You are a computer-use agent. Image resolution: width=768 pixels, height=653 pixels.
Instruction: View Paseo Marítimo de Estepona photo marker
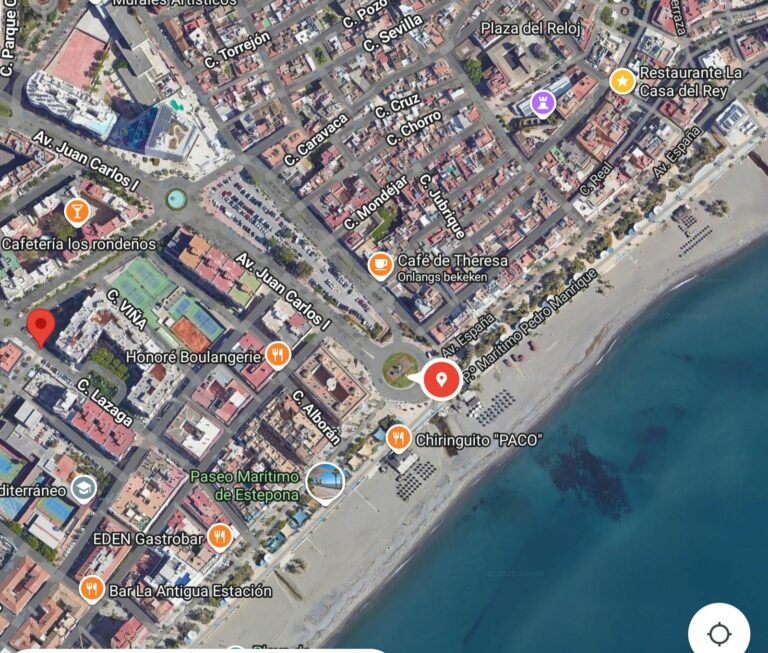pyautogui.click(x=325, y=483)
